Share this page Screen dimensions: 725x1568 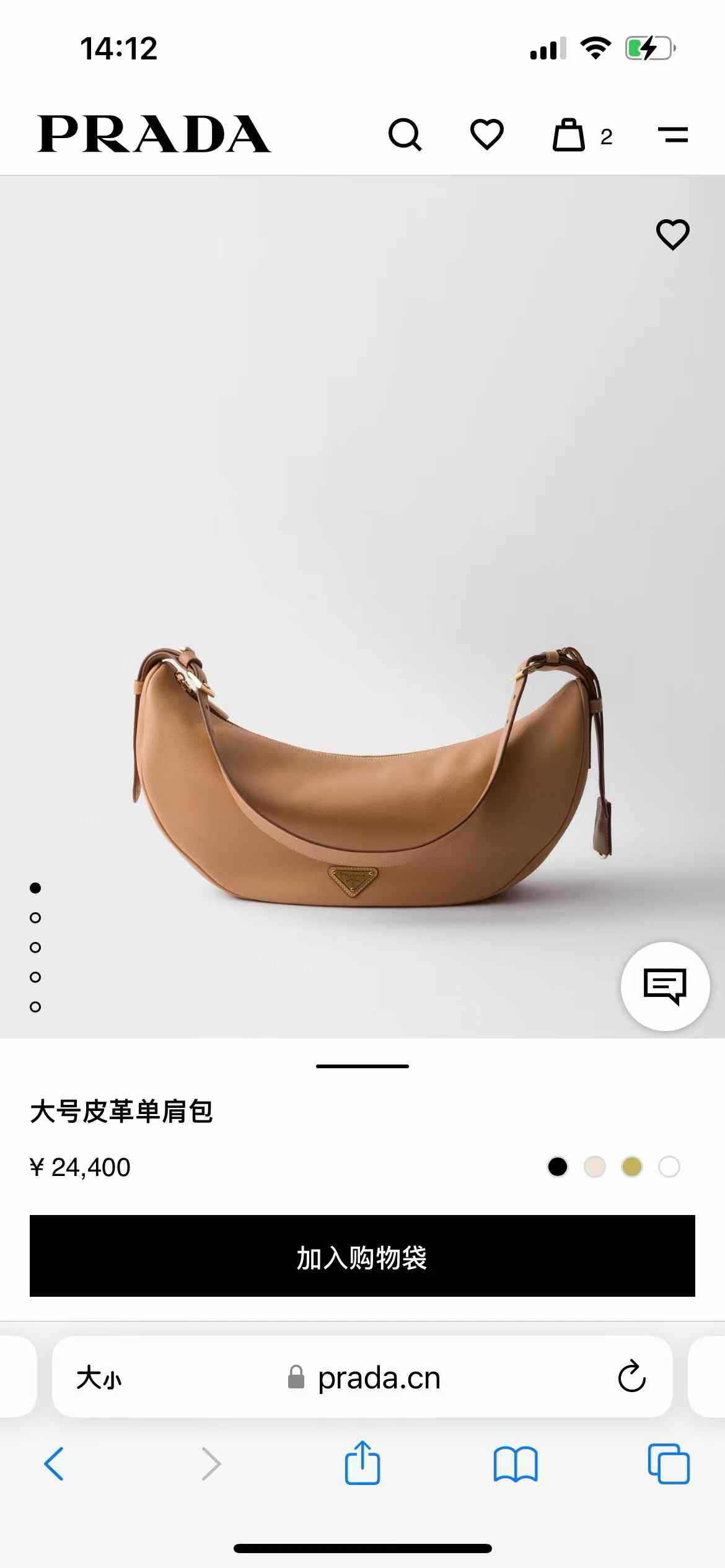[x=362, y=1463]
